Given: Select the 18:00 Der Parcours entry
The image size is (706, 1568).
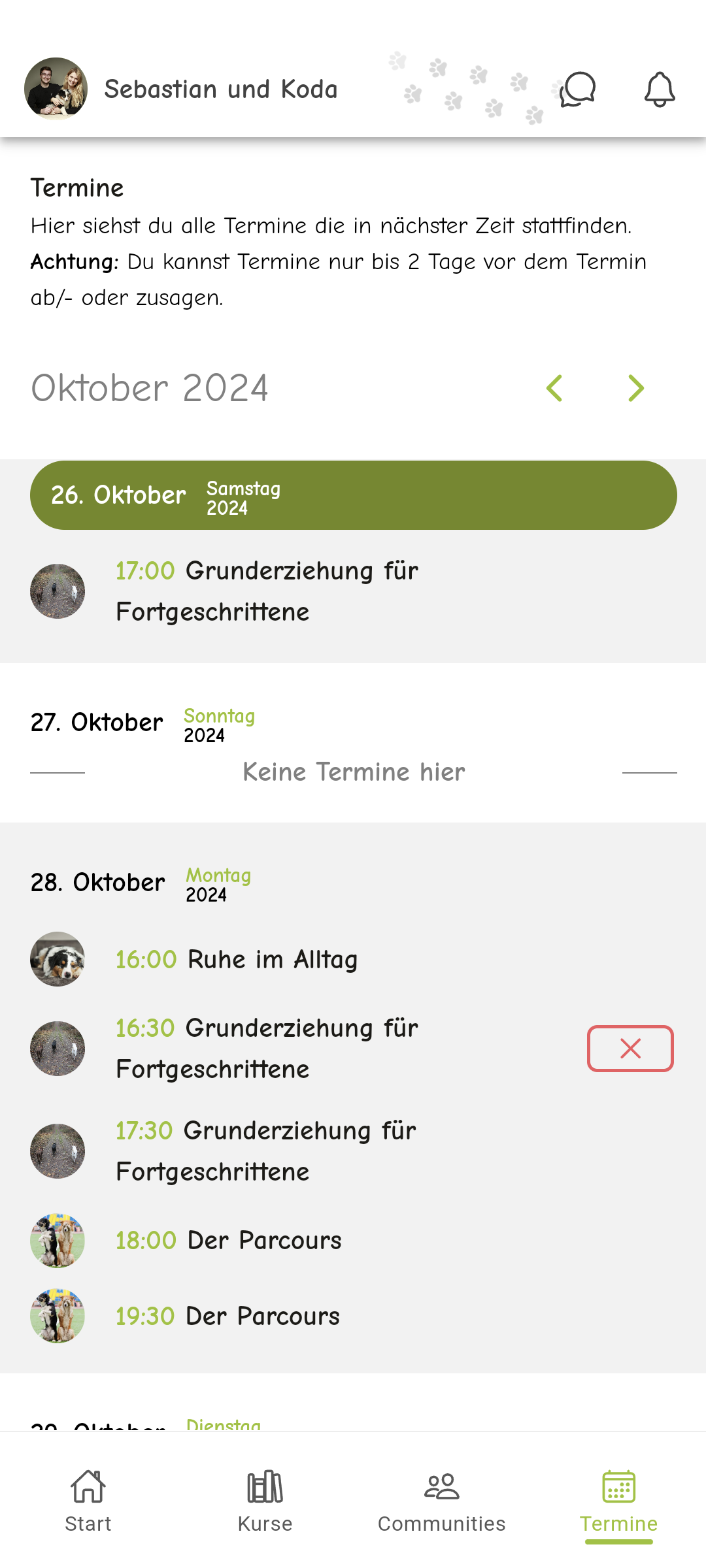Looking at the screenshot, I should pyautogui.click(x=229, y=1239).
